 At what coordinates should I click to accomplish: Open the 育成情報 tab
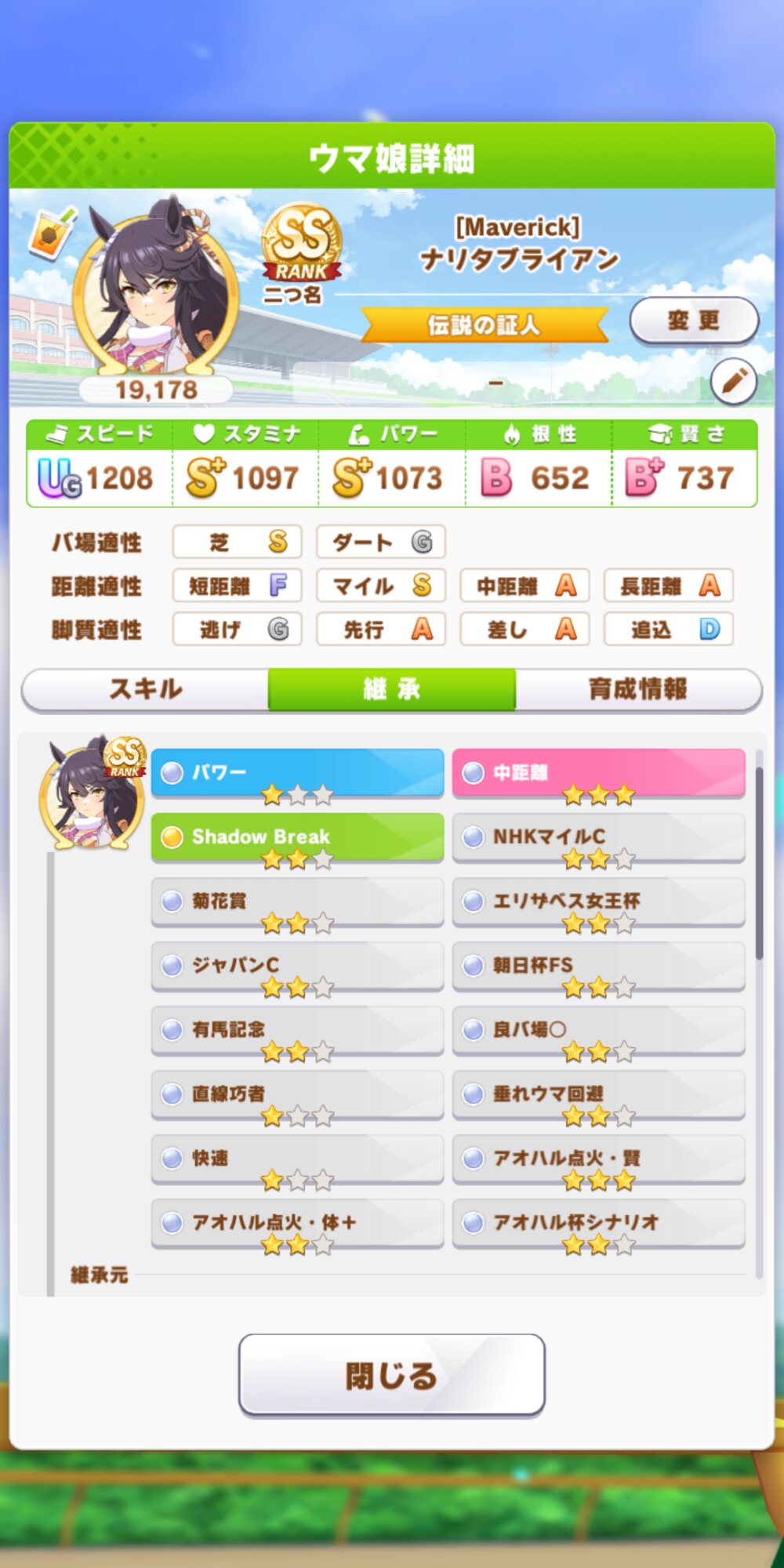coord(638,689)
